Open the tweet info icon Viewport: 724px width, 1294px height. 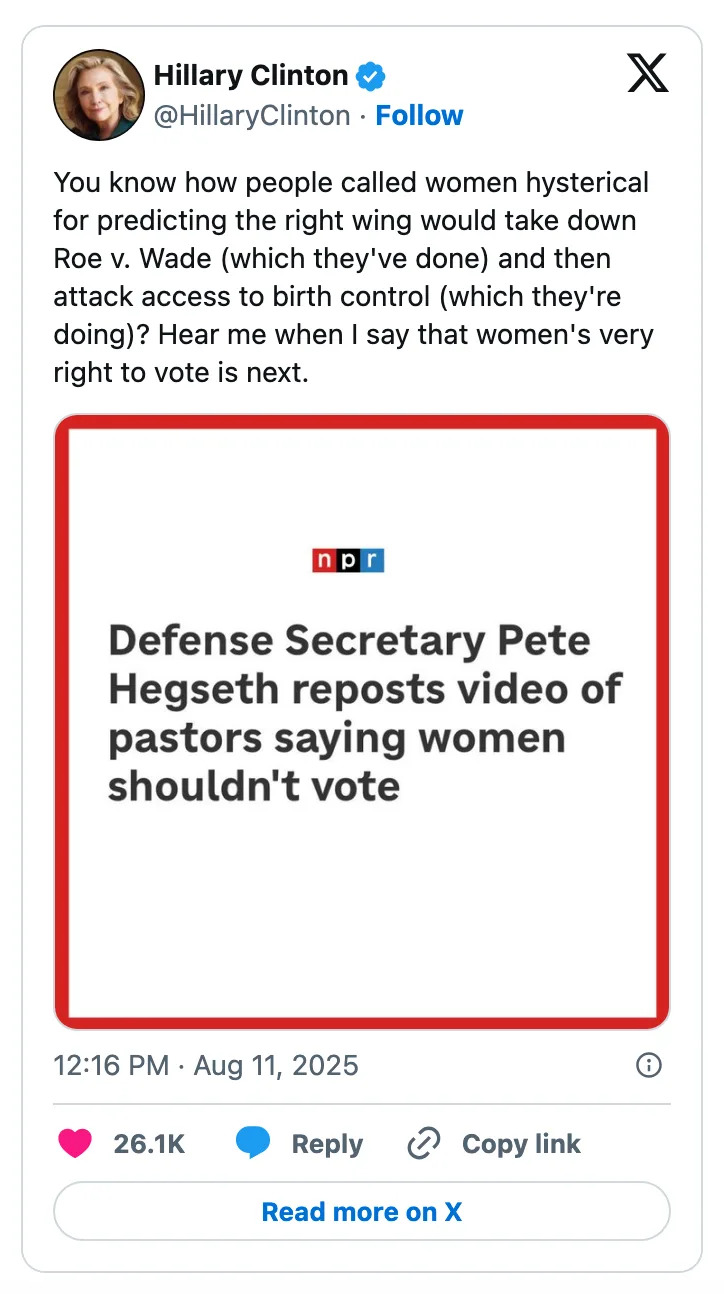pyautogui.click(x=649, y=1066)
